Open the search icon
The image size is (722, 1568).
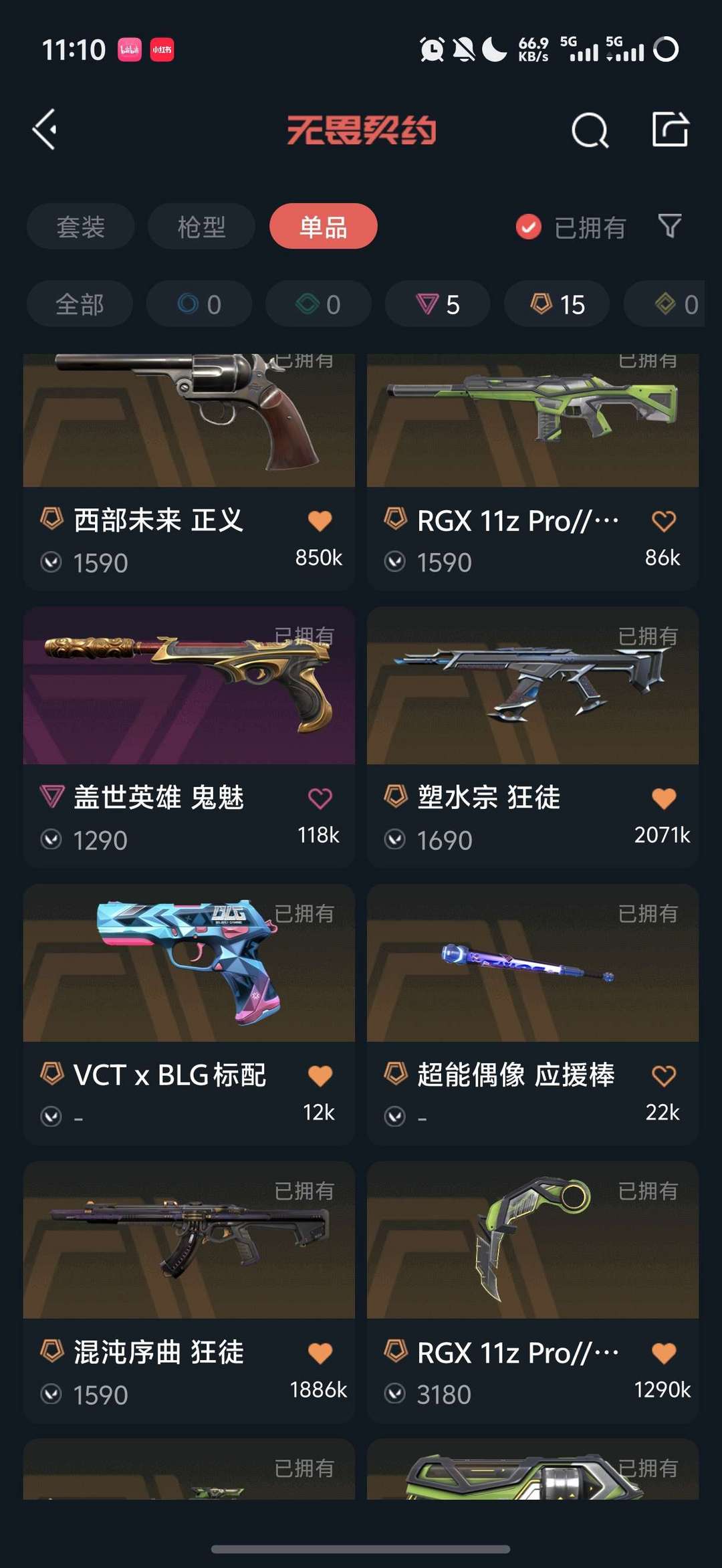(x=590, y=130)
